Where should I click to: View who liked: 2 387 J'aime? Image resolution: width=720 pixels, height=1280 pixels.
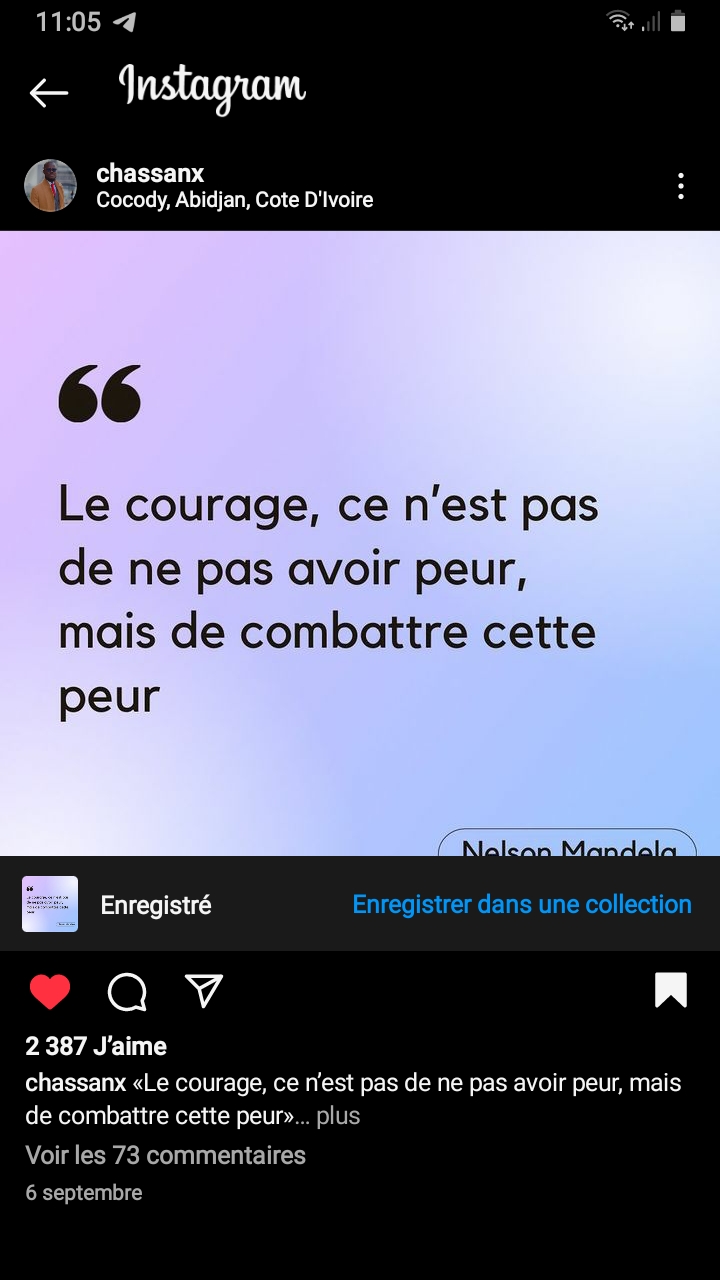pyautogui.click(x=96, y=1047)
